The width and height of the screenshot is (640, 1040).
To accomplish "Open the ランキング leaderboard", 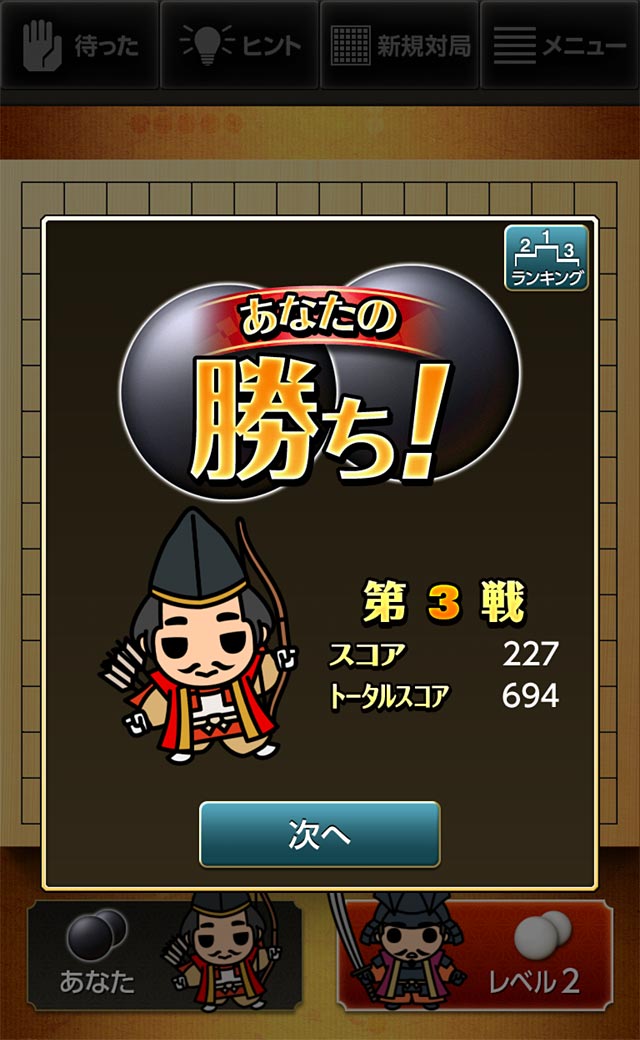I will pyautogui.click(x=546, y=258).
